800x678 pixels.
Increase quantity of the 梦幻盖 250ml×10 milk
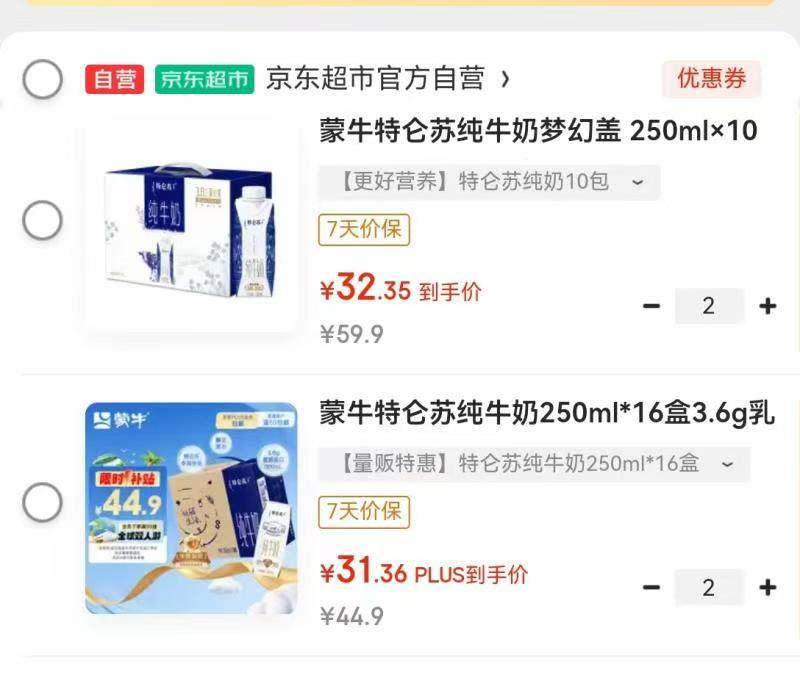coord(767,306)
